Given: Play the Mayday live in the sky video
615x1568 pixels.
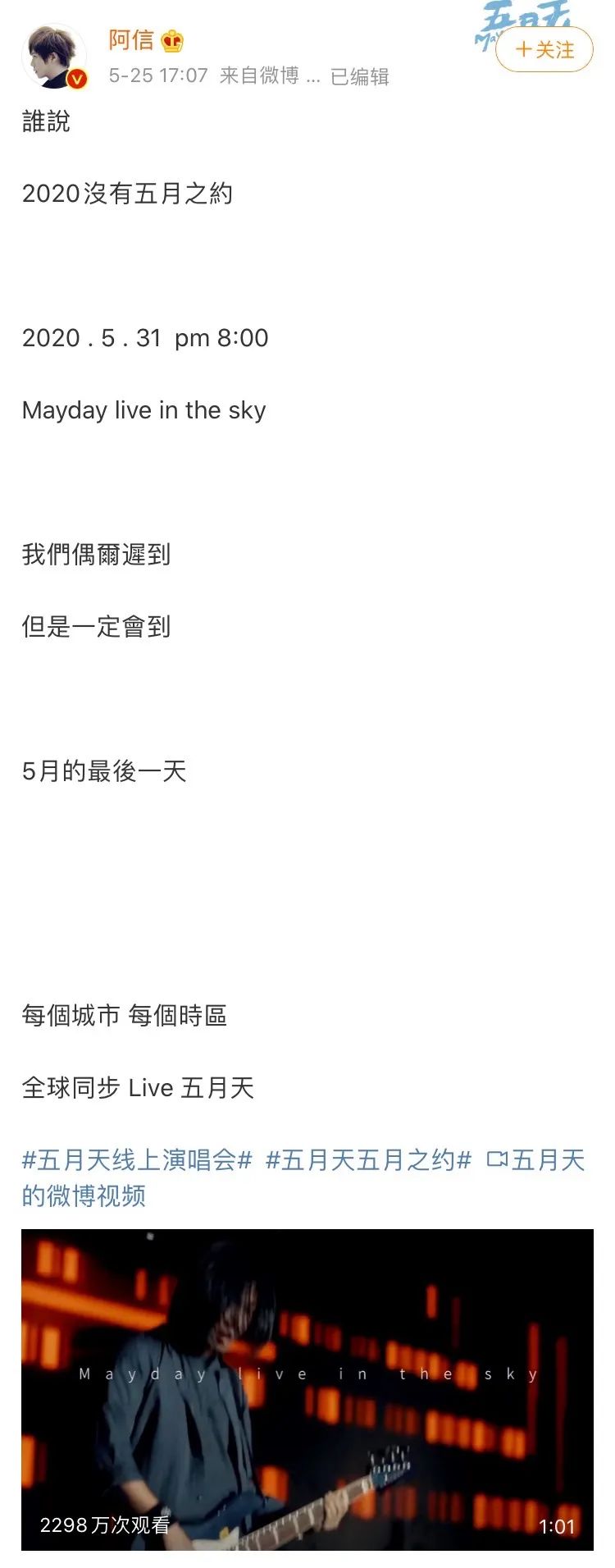Looking at the screenshot, I should pos(307,1388).
